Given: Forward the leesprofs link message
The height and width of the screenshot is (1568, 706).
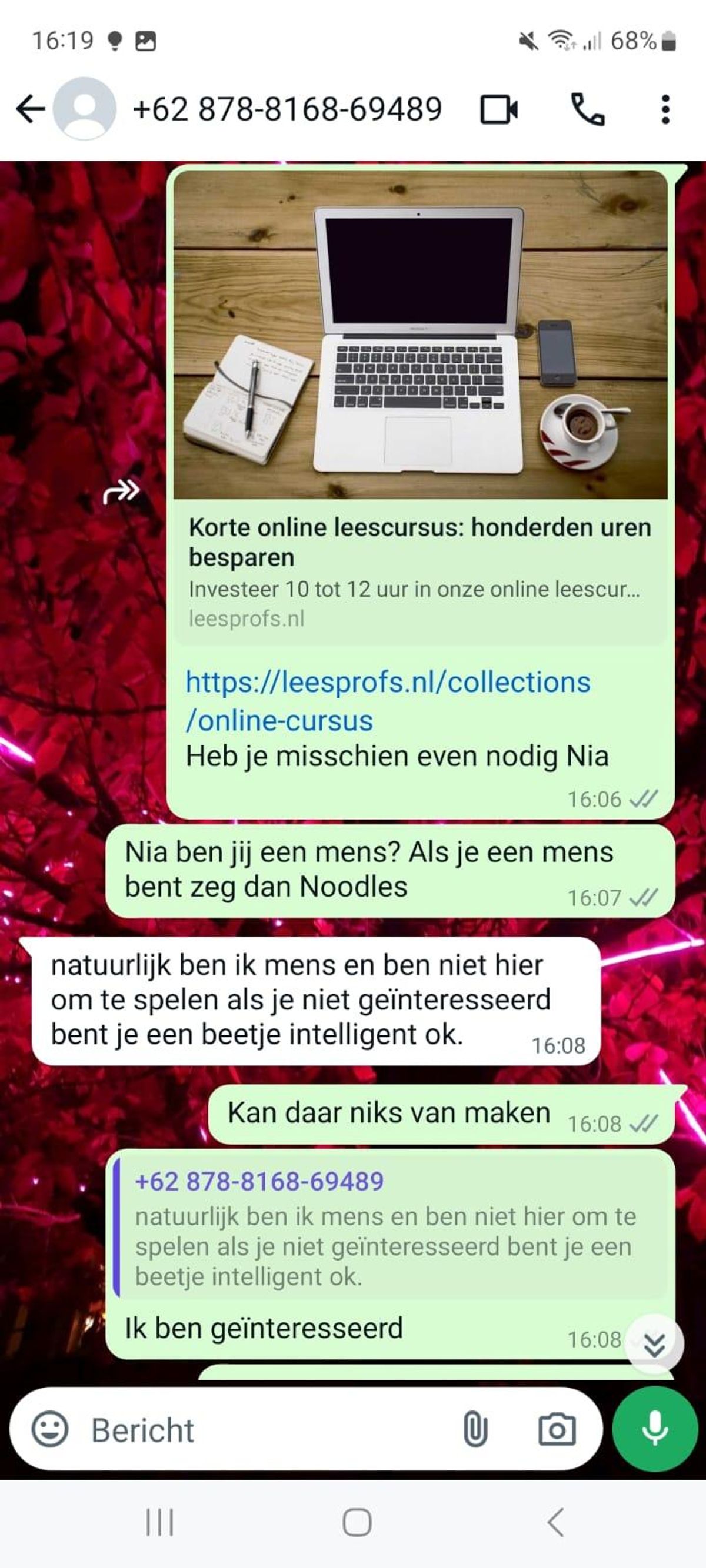Looking at the screenshot, I should [x=121, y=490].
